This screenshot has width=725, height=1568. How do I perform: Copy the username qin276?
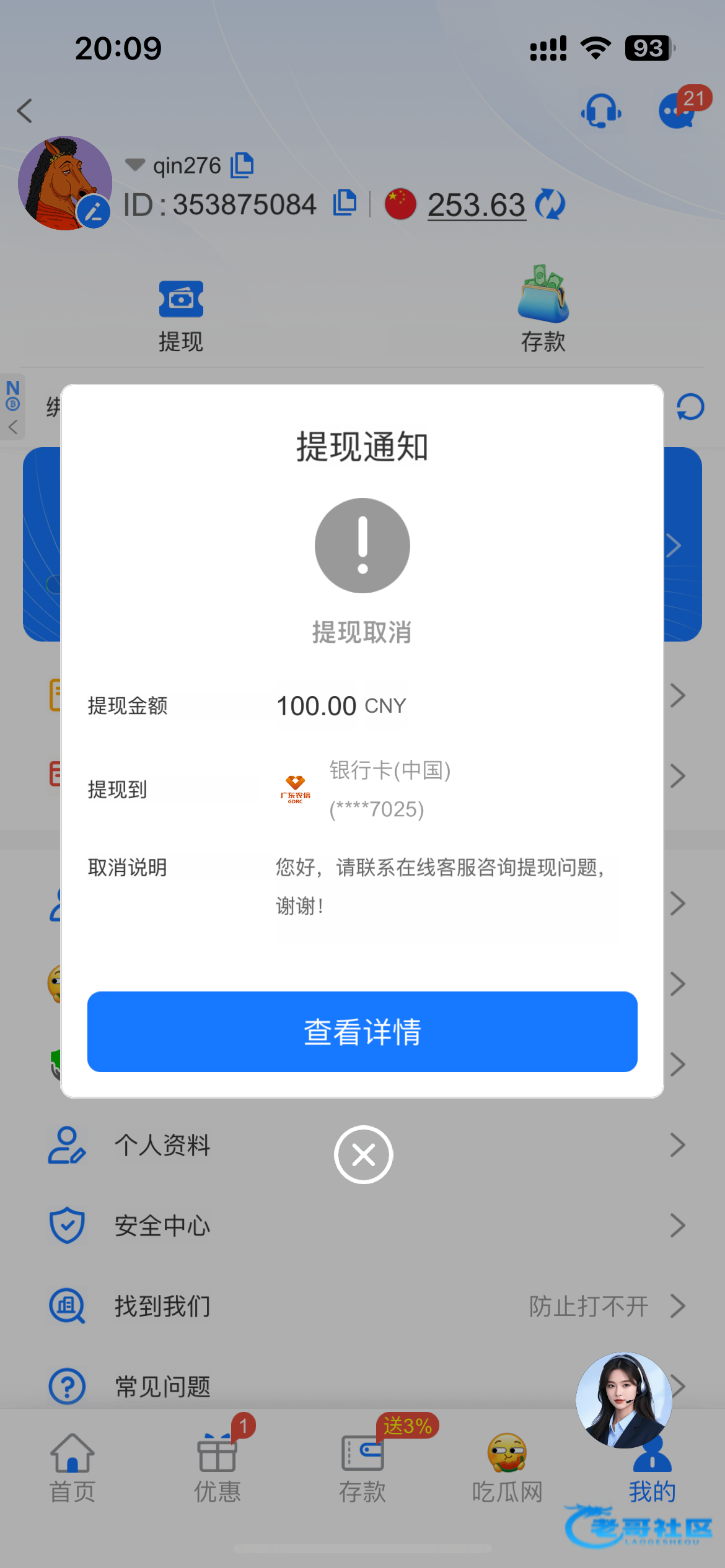tap(242, 165)
